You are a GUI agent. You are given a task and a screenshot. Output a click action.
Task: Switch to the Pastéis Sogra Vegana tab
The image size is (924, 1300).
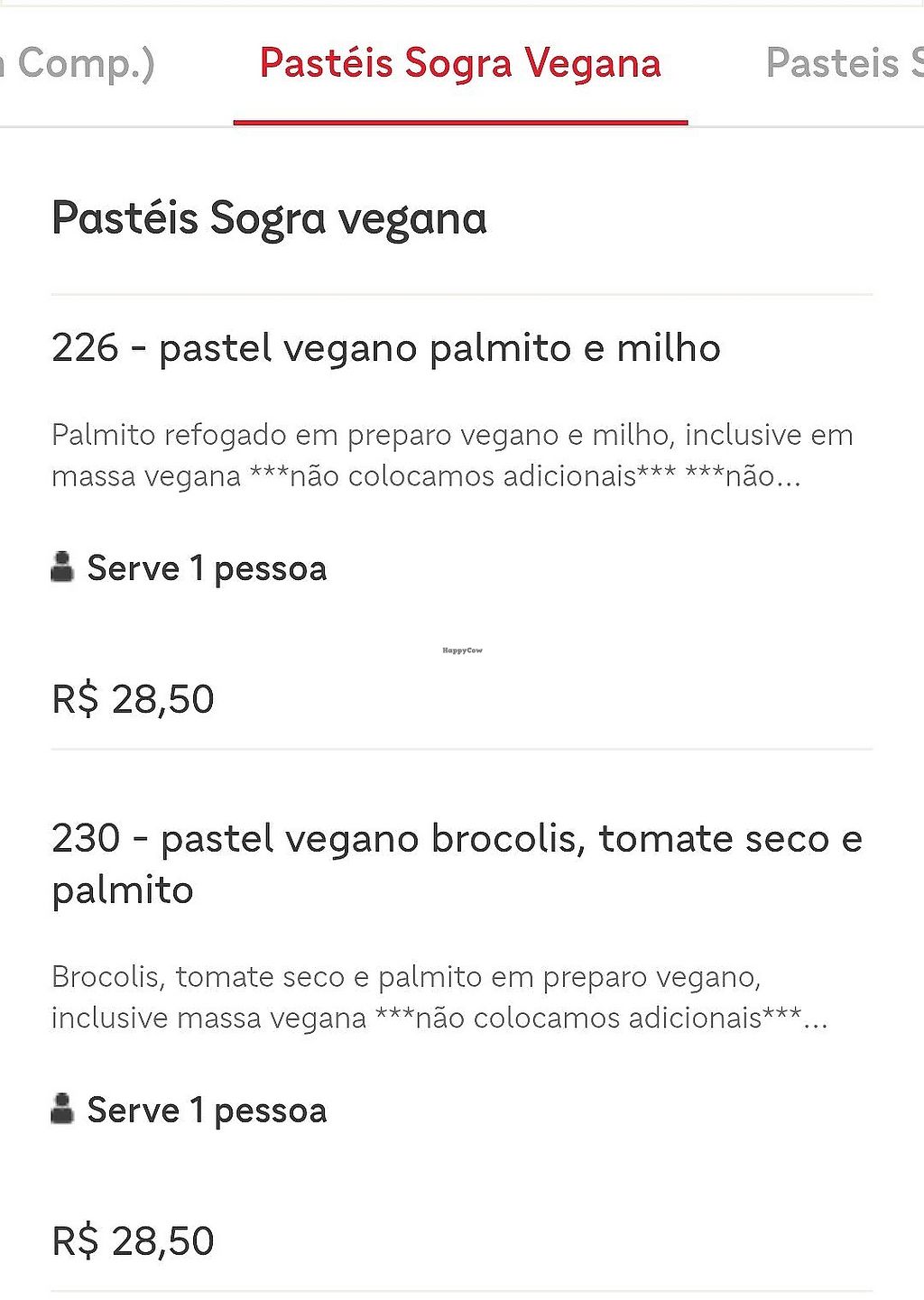460,64
